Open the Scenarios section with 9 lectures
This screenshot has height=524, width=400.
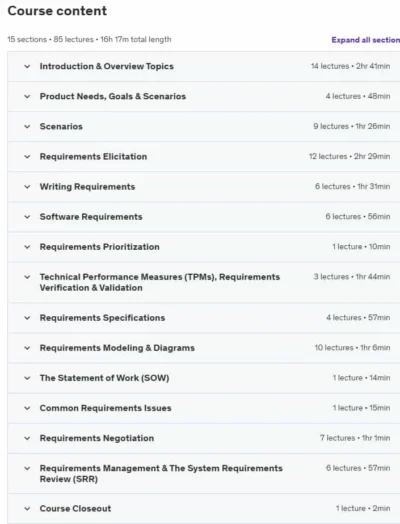[x=204, y=126]
